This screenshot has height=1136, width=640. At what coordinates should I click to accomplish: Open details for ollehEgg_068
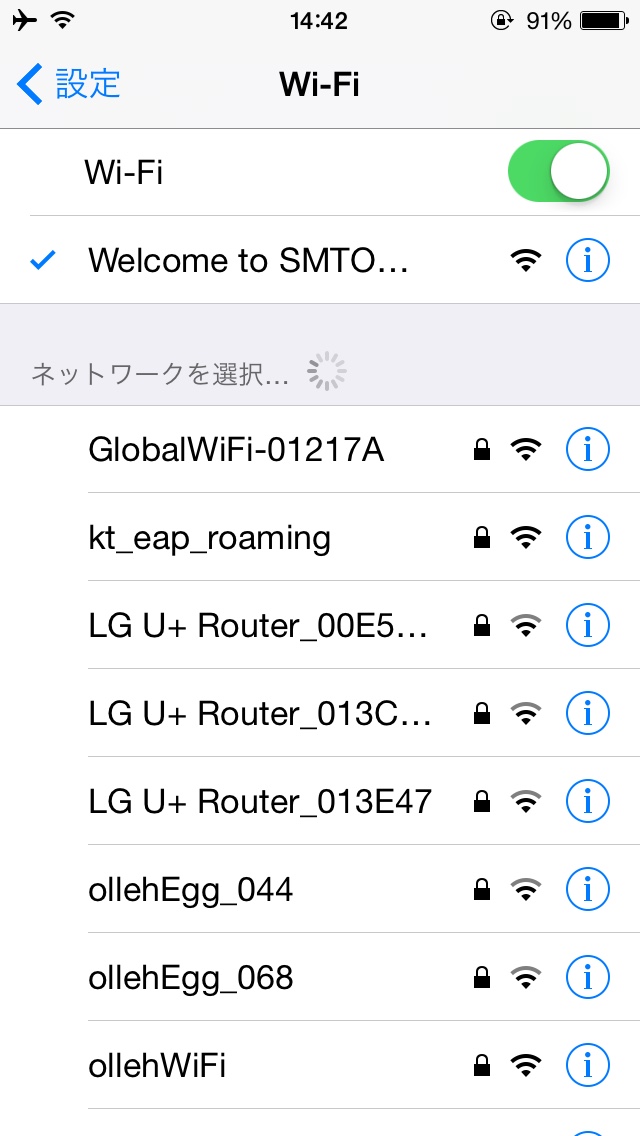[587, 978]
